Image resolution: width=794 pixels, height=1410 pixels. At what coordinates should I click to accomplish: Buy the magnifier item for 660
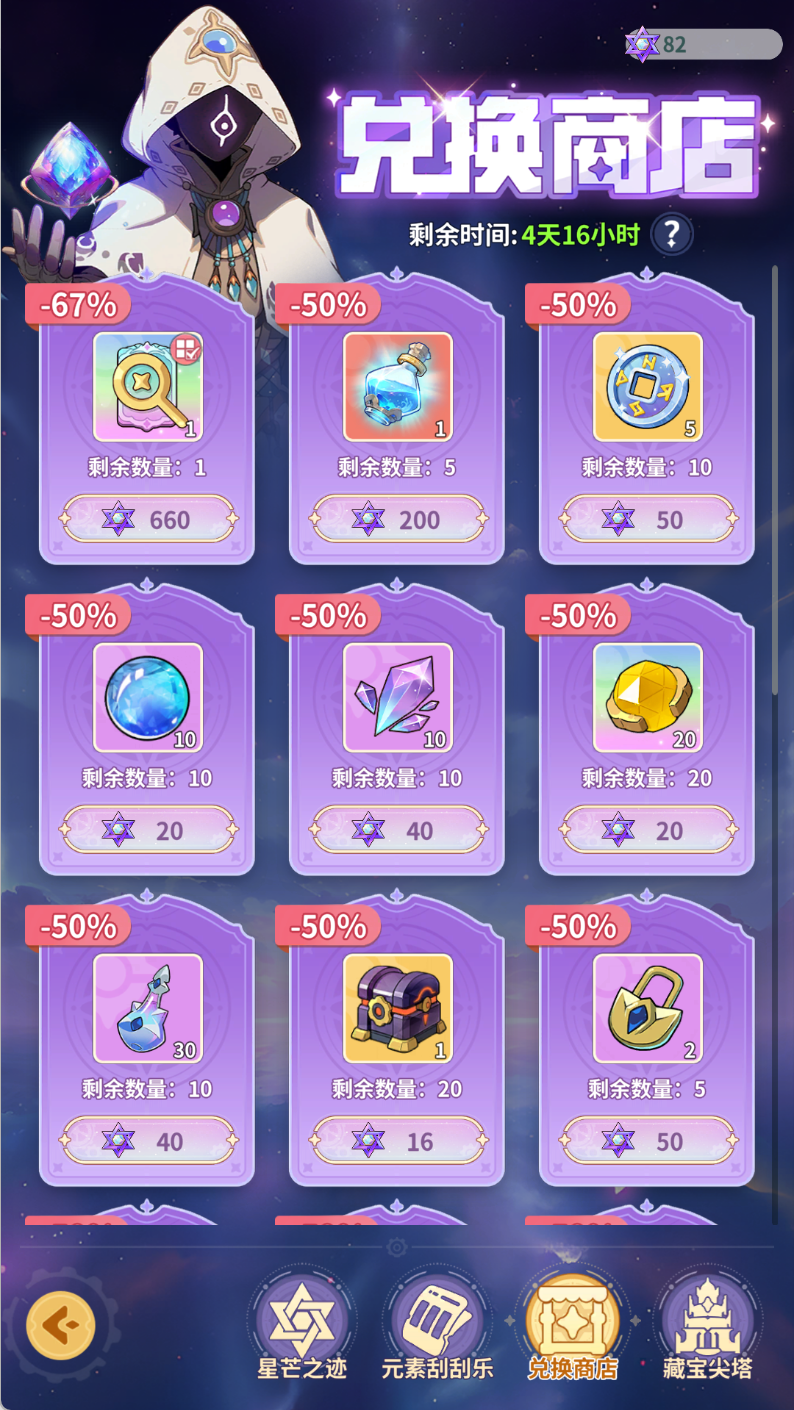click(148, 519)
